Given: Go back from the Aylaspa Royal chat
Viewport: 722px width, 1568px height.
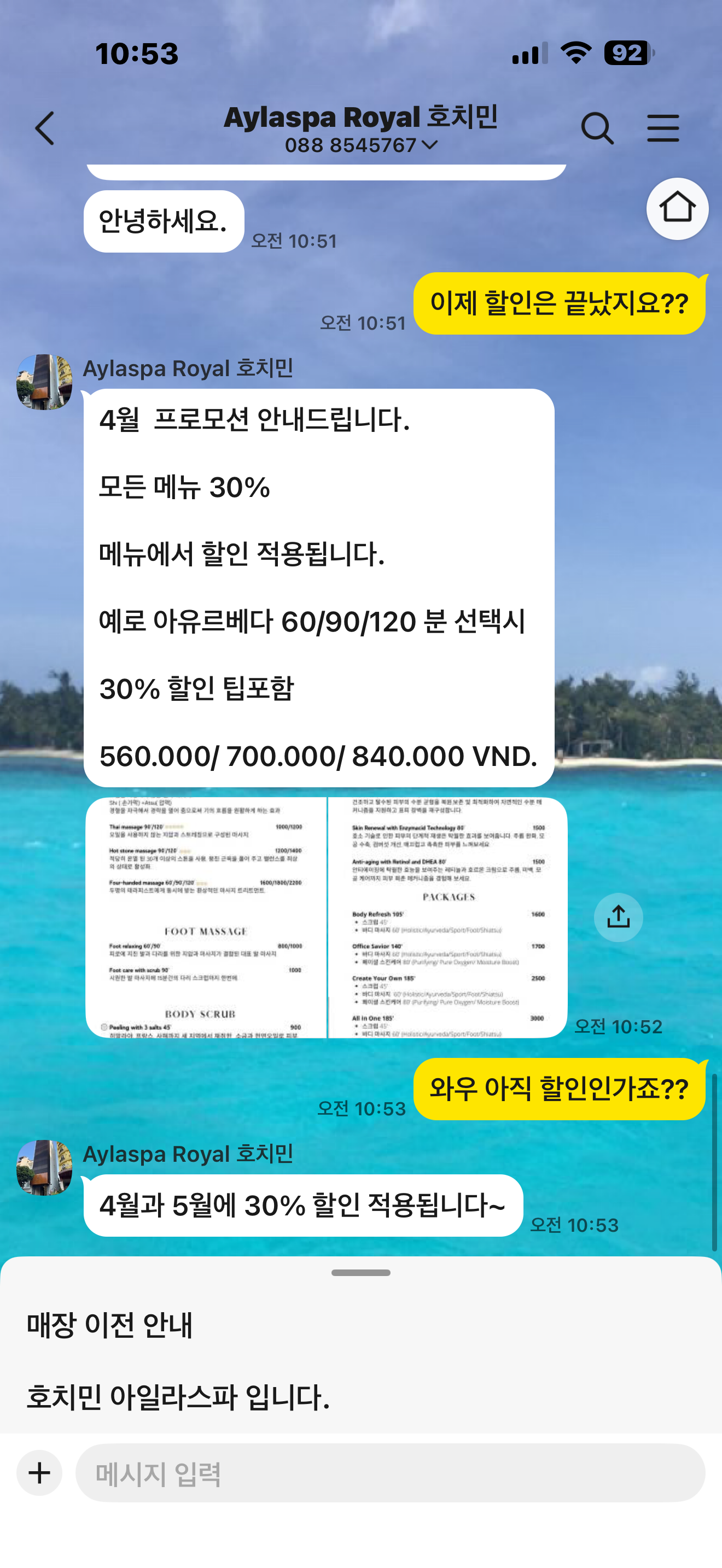Looking at the screenshot, I should tap(44, 128).
